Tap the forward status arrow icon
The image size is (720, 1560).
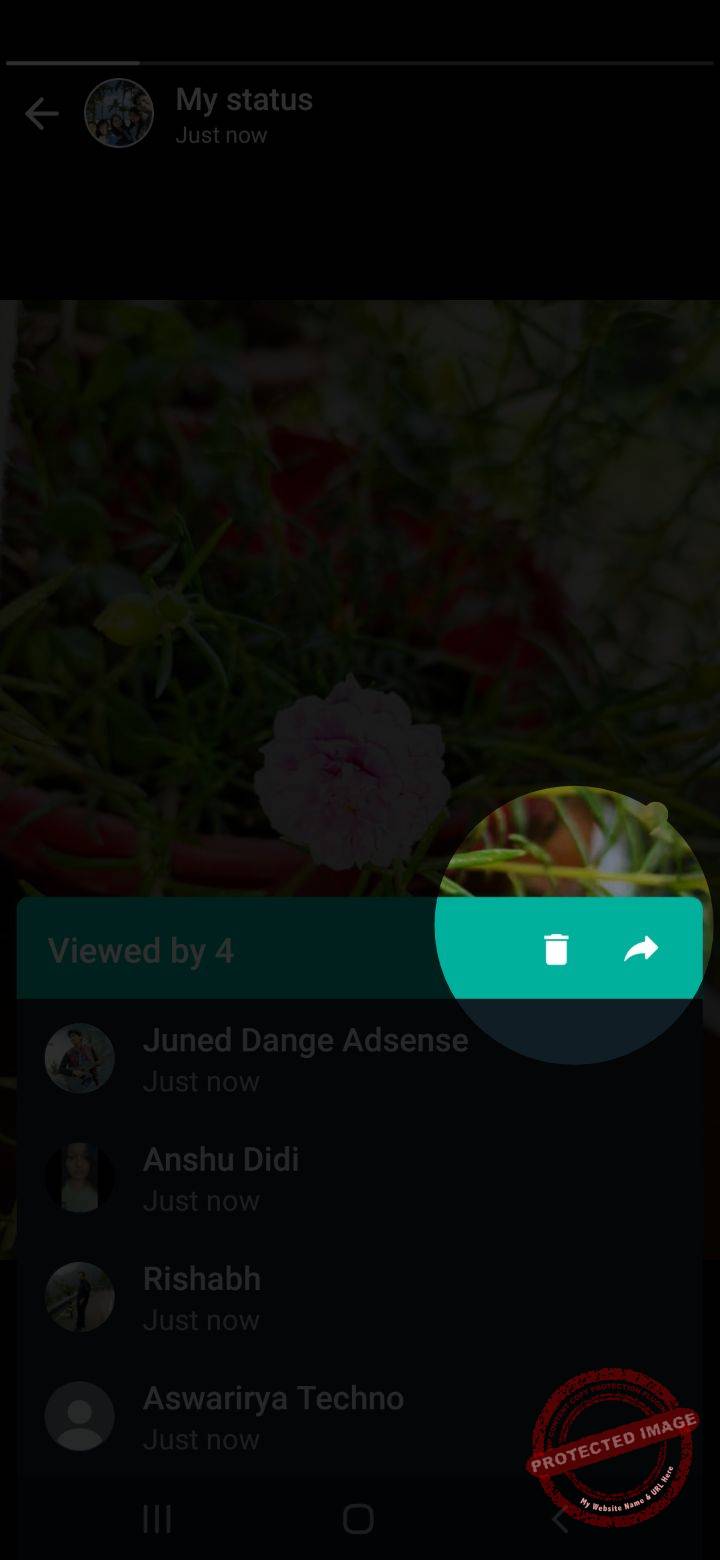coord(641,948)
